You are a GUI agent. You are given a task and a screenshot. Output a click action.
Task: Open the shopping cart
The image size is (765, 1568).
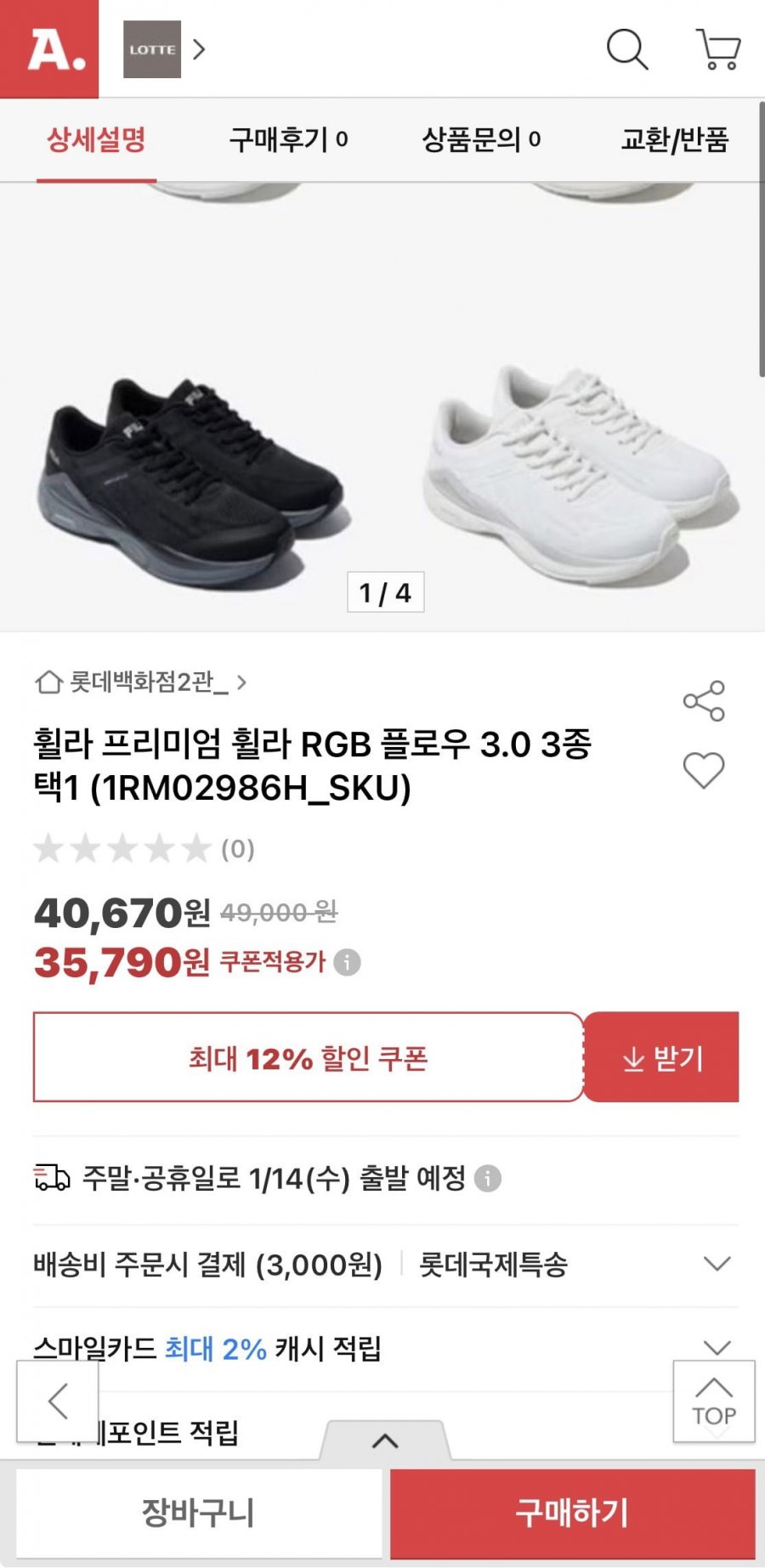pos(718,49)
